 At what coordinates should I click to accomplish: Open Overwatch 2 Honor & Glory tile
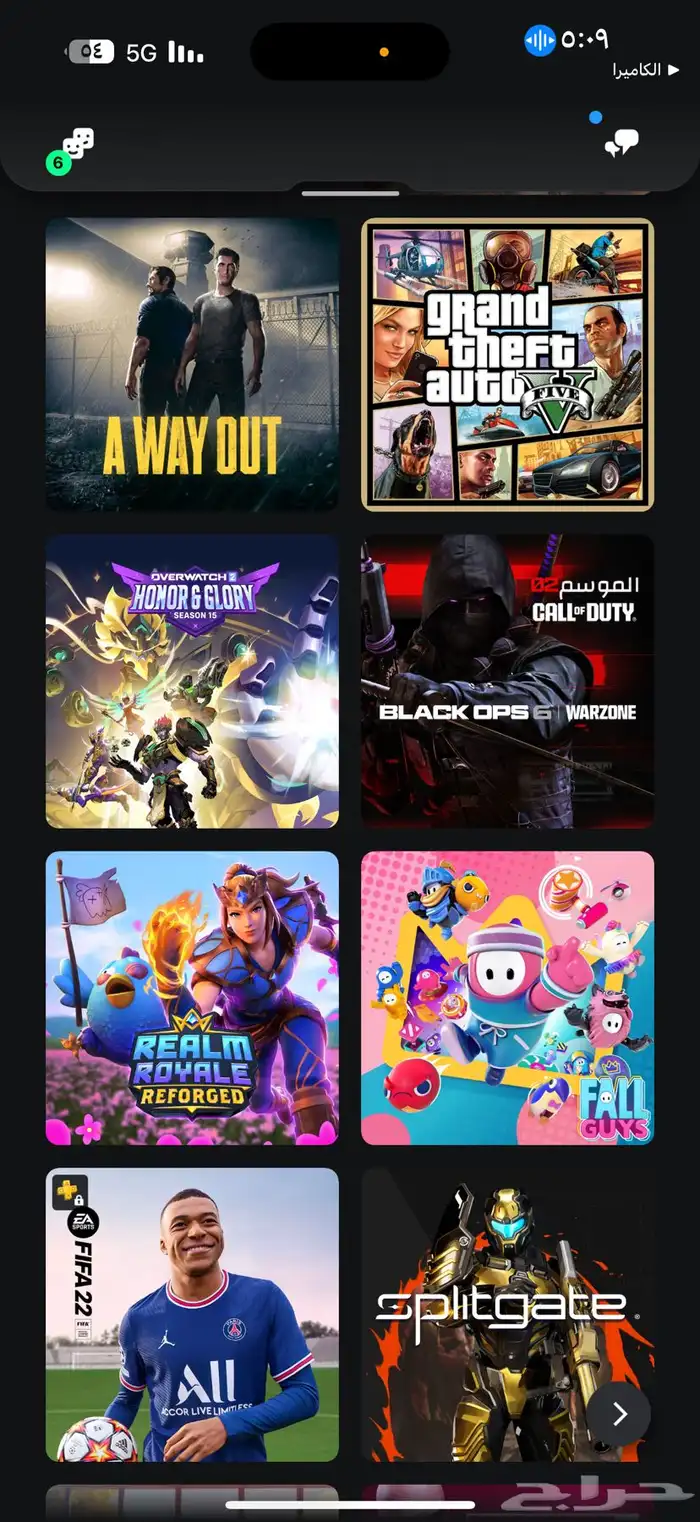[x=192, y=681]
